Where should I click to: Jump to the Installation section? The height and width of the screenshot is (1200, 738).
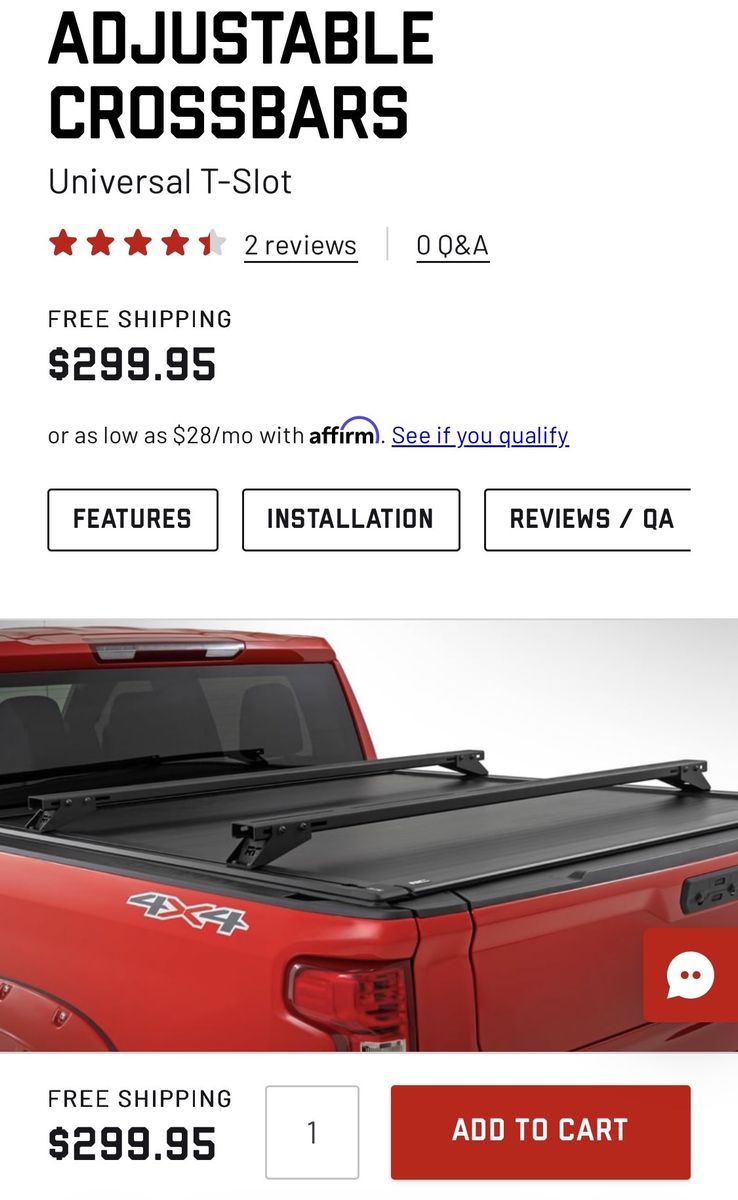351,520
